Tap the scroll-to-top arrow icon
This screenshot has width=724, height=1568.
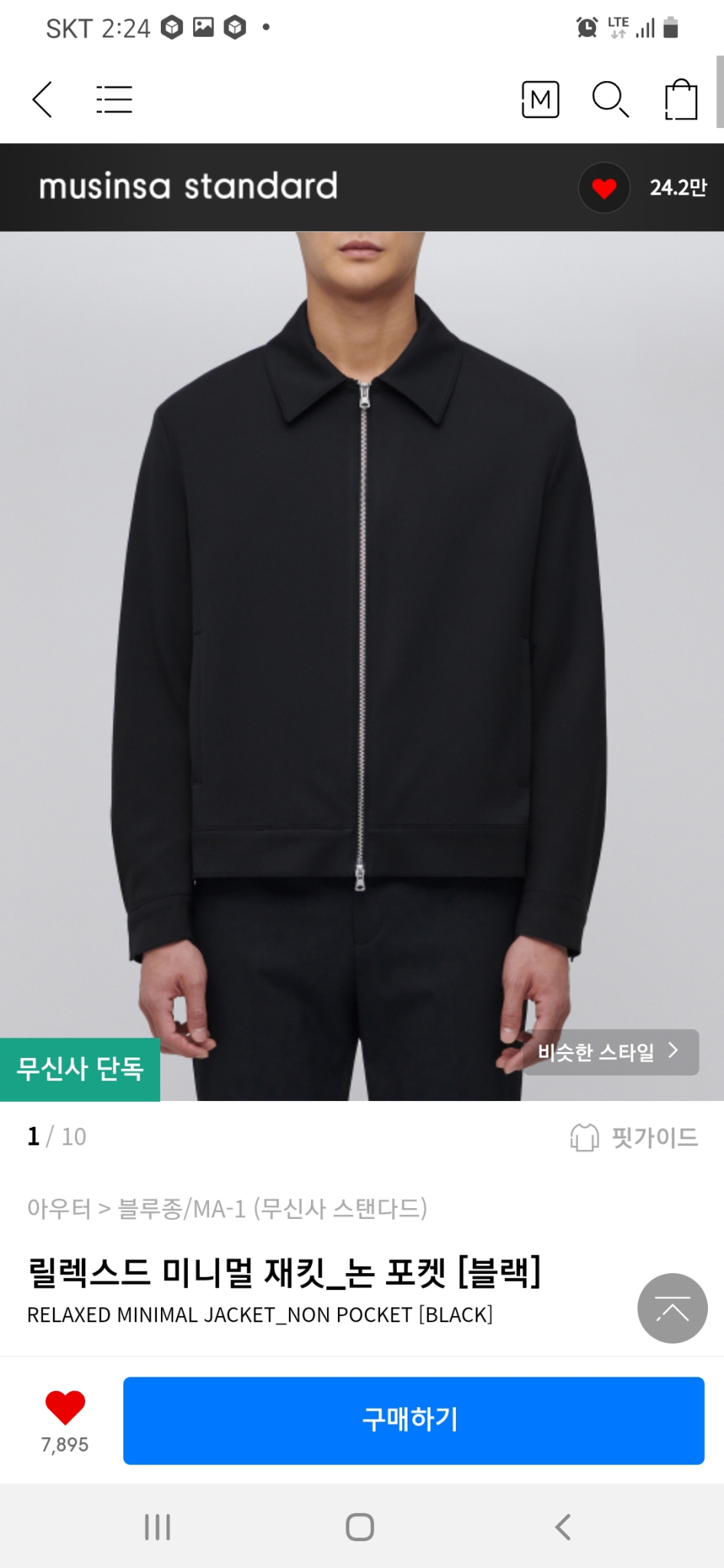672,1308
